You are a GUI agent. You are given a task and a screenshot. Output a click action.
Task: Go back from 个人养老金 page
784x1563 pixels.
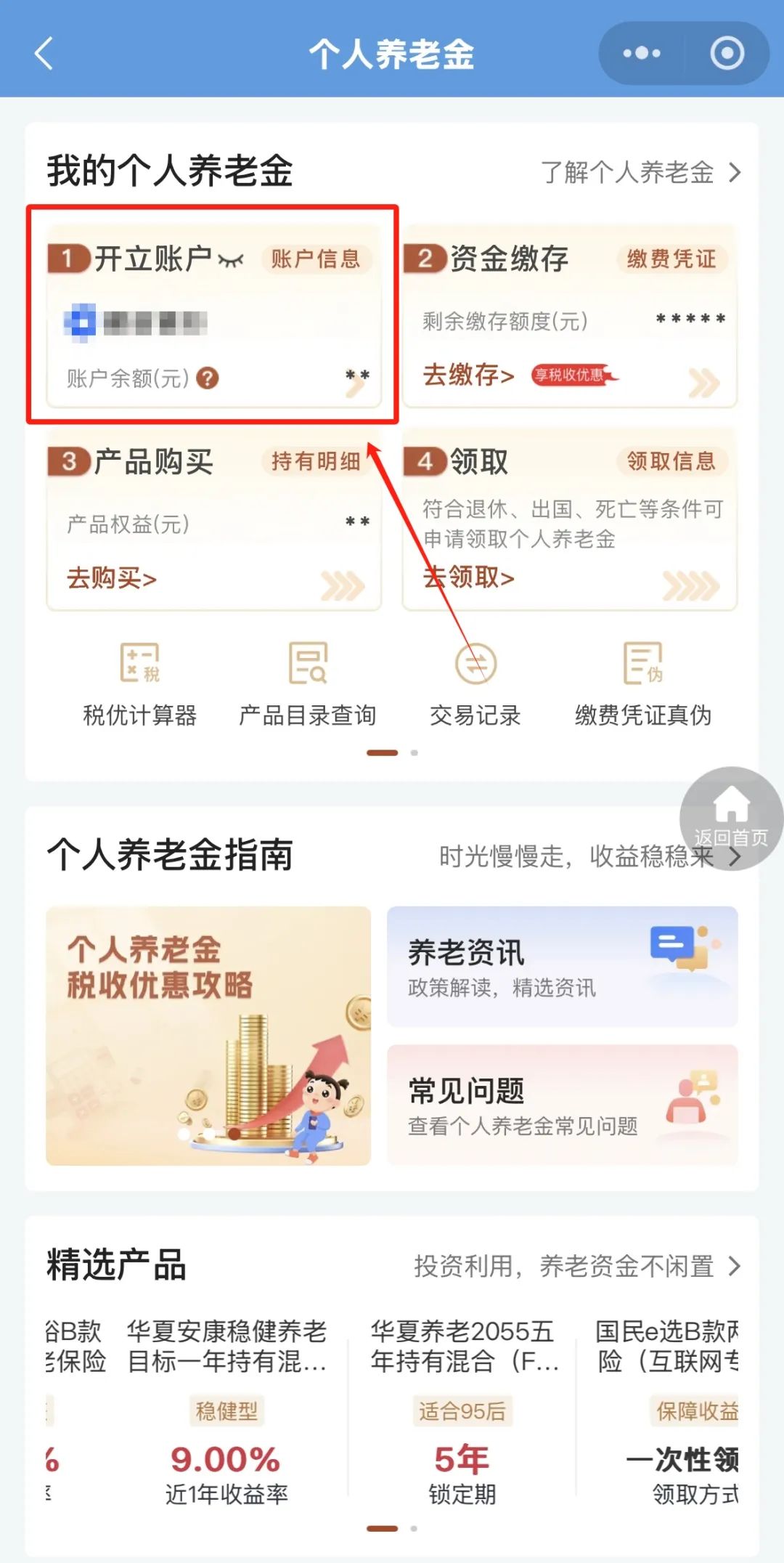(x=44, y=54)
